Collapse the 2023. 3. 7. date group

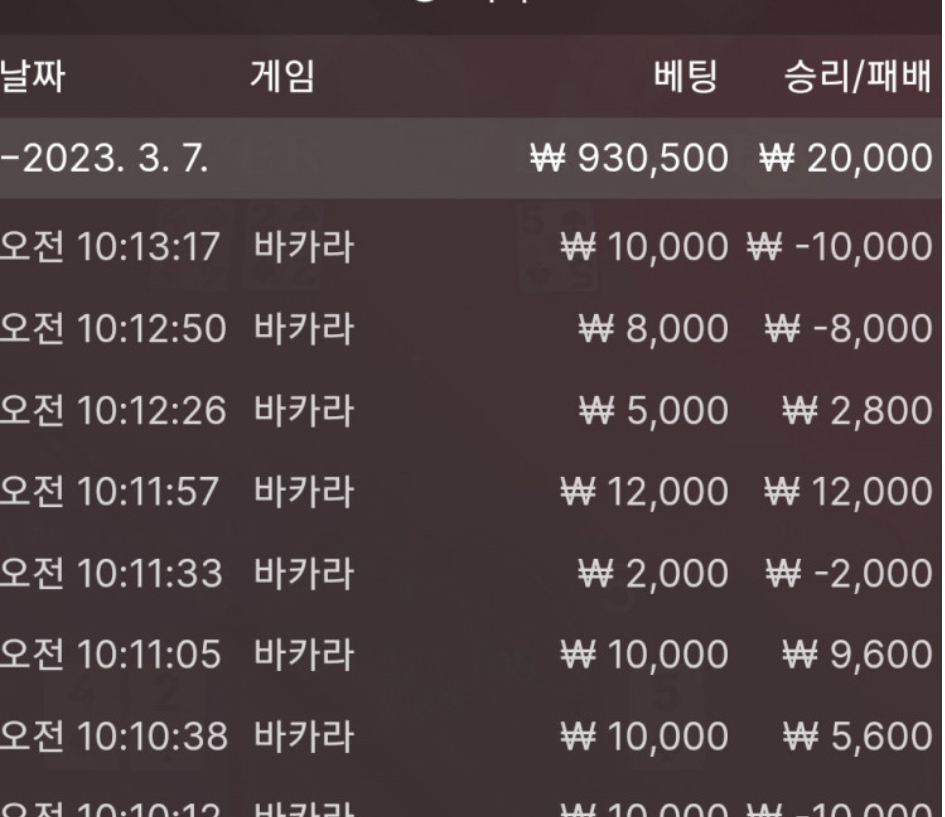(x=105, y=158)
